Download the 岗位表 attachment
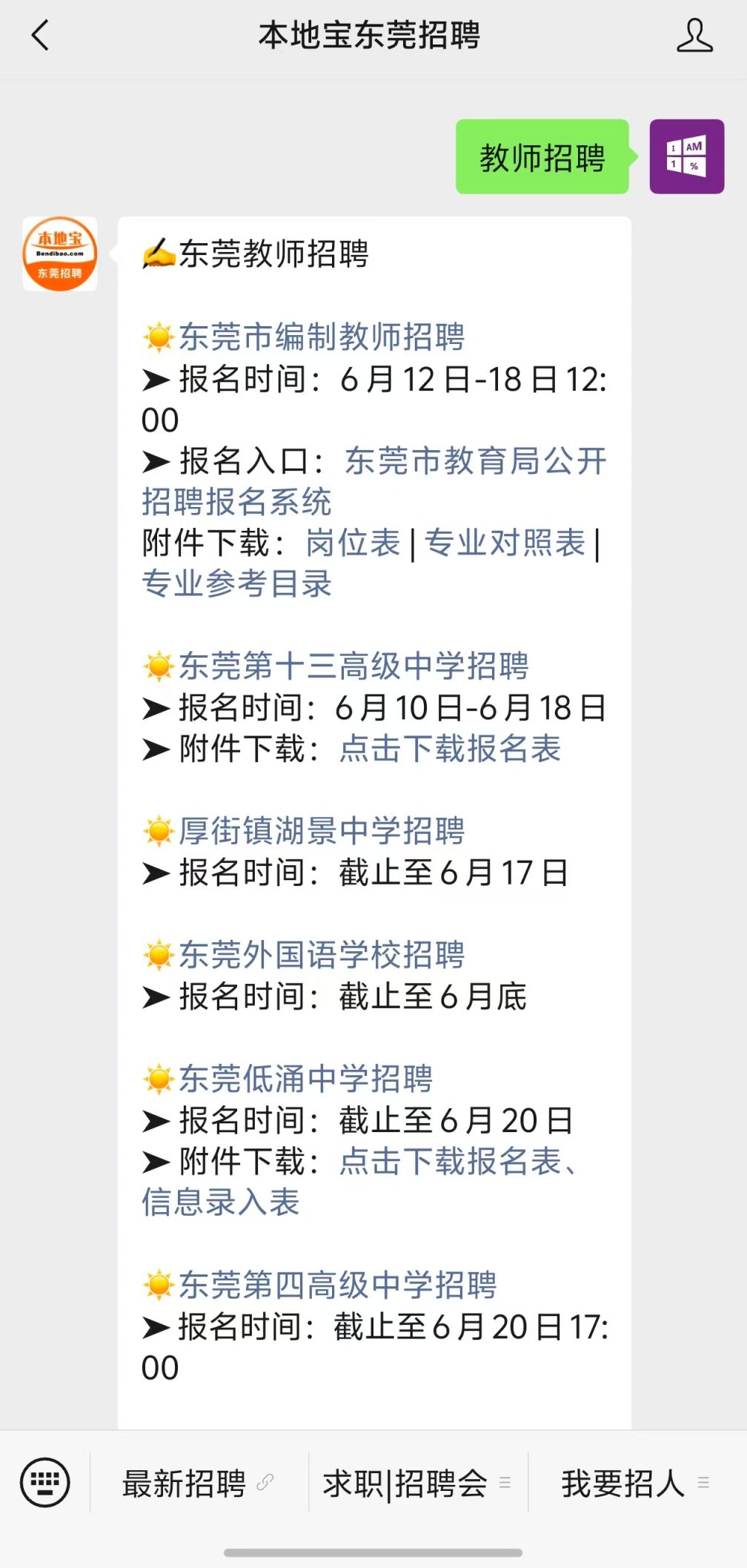Screen dimensions: 747x1568 pyautogui.click(x=353, y=543)
